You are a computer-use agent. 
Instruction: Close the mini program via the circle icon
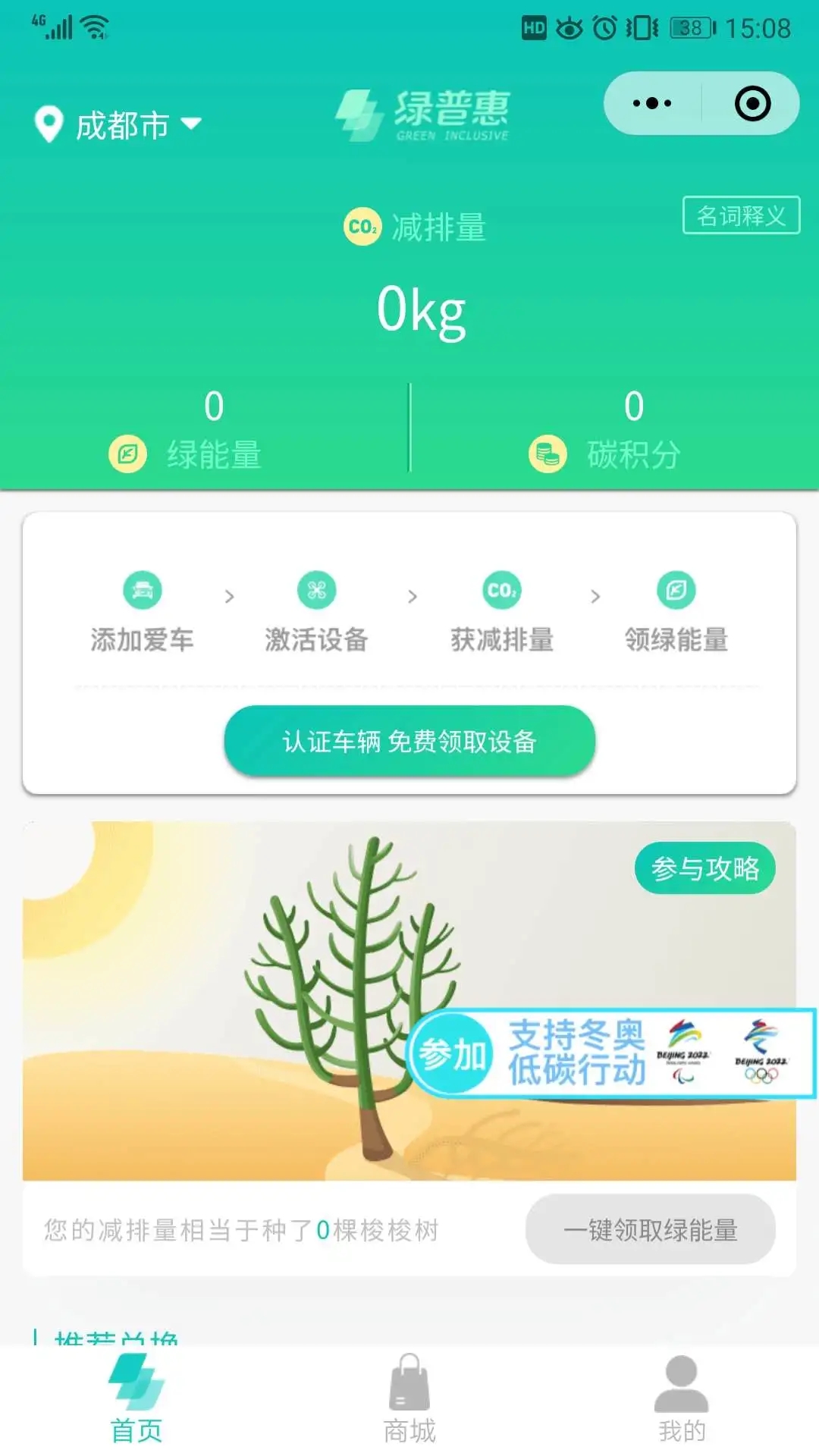pos(752,103)
